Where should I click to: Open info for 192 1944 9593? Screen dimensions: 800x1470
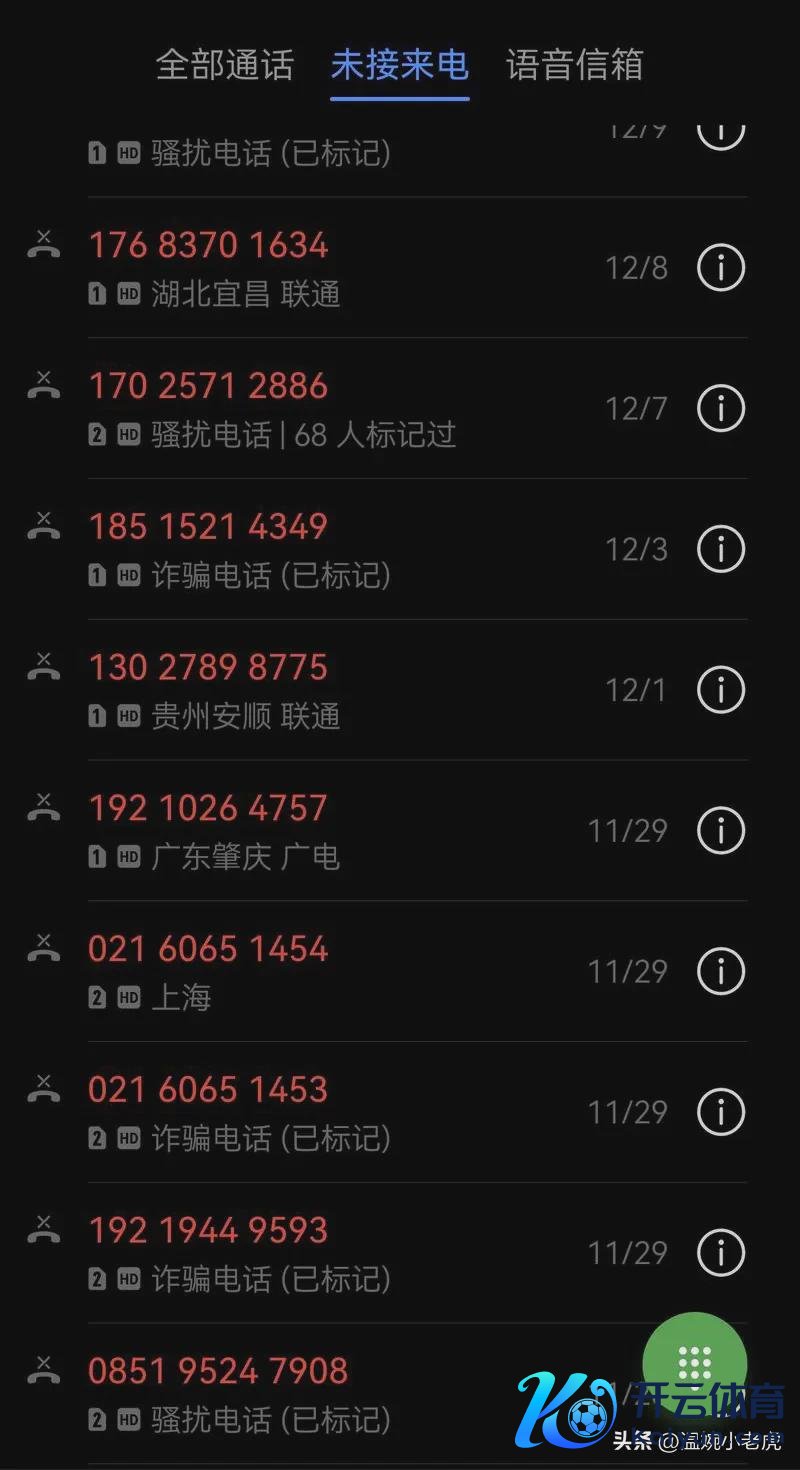[x=721, y=1252]
